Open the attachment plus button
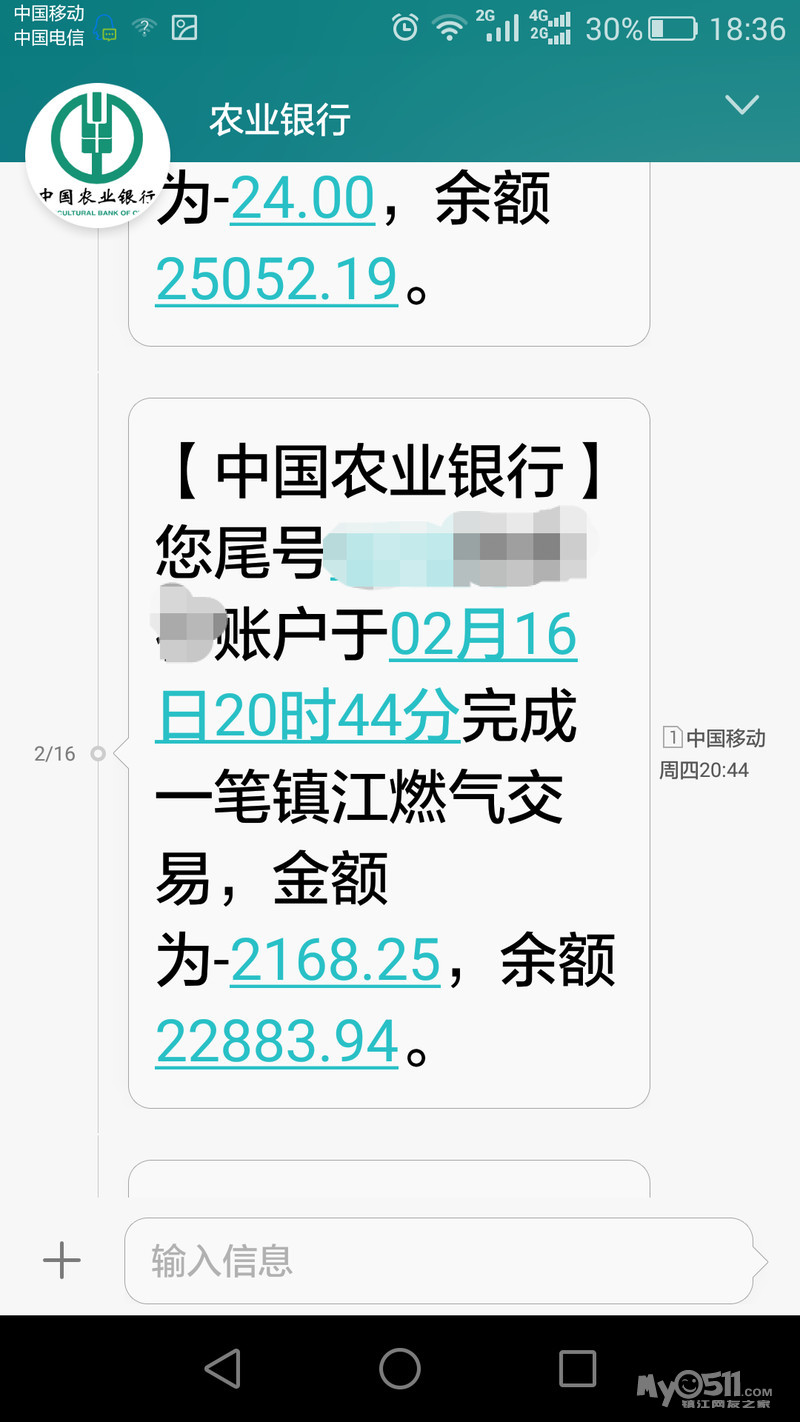Image resolution: width=800 pixels, height=1422 pixels. point(62,1260)
